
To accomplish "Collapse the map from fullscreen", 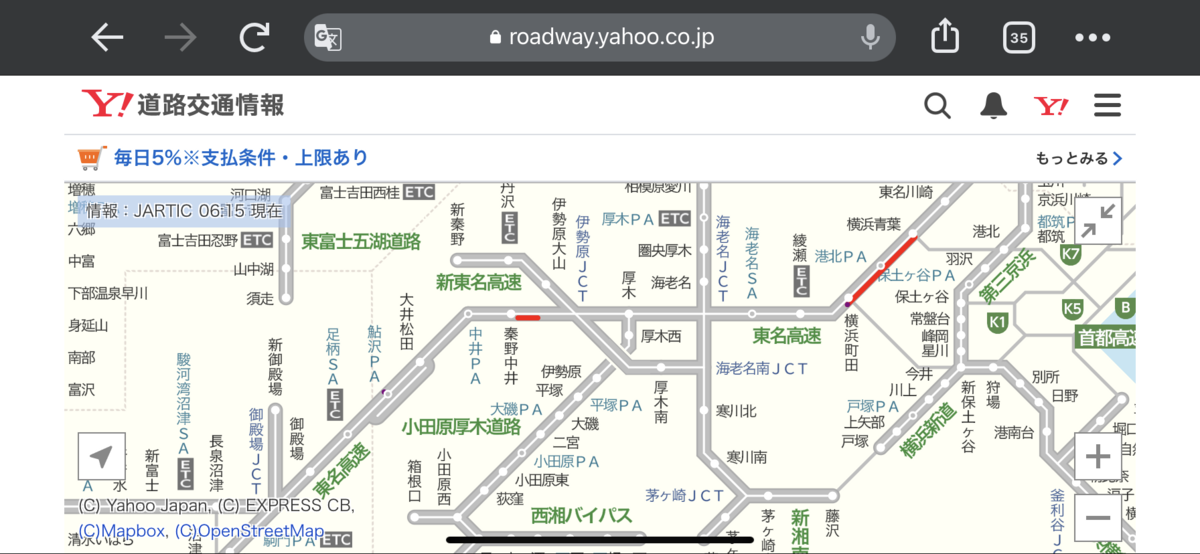I will [1098, 222].
